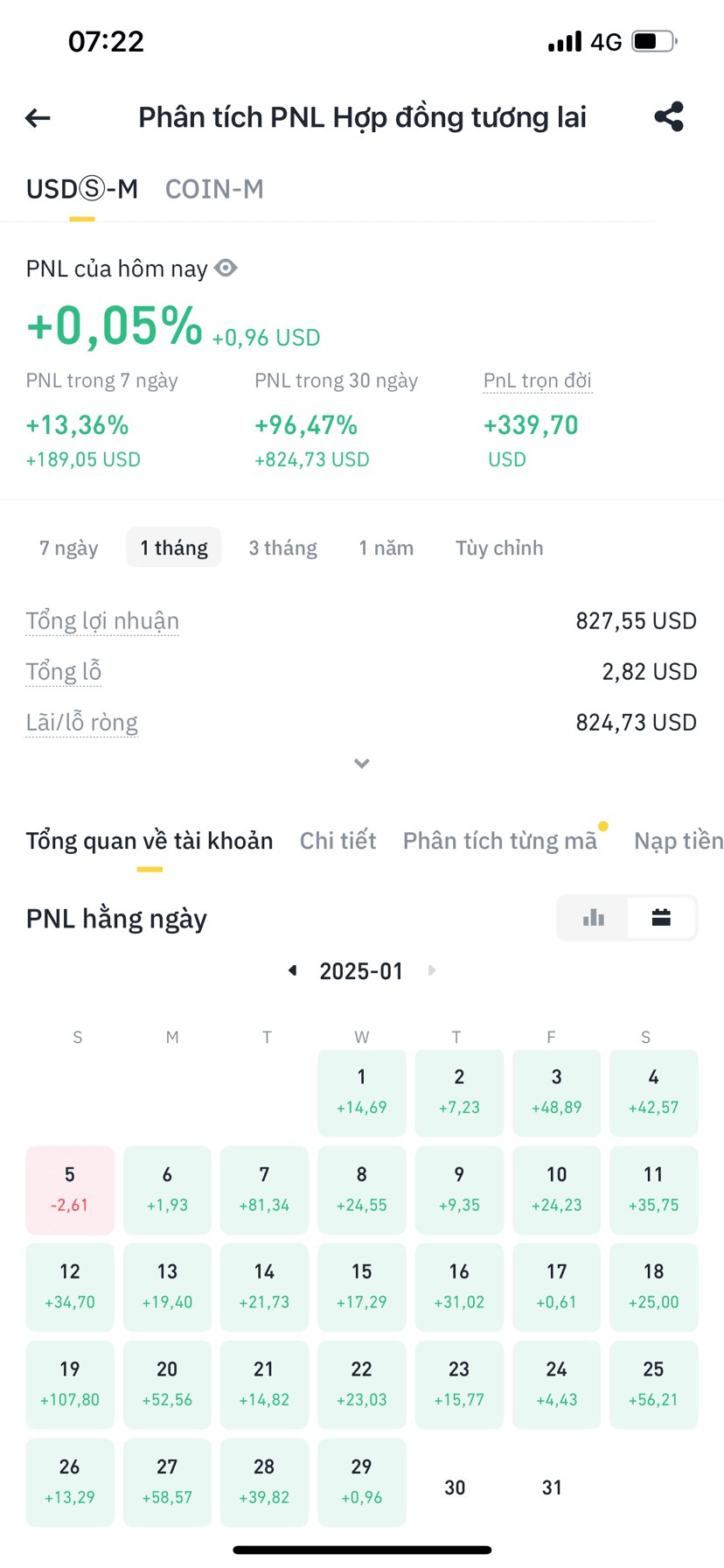Hide PNL values with the eye icon
The image size is (724, 1568).
pyautogui.click(x=226, y=268)
